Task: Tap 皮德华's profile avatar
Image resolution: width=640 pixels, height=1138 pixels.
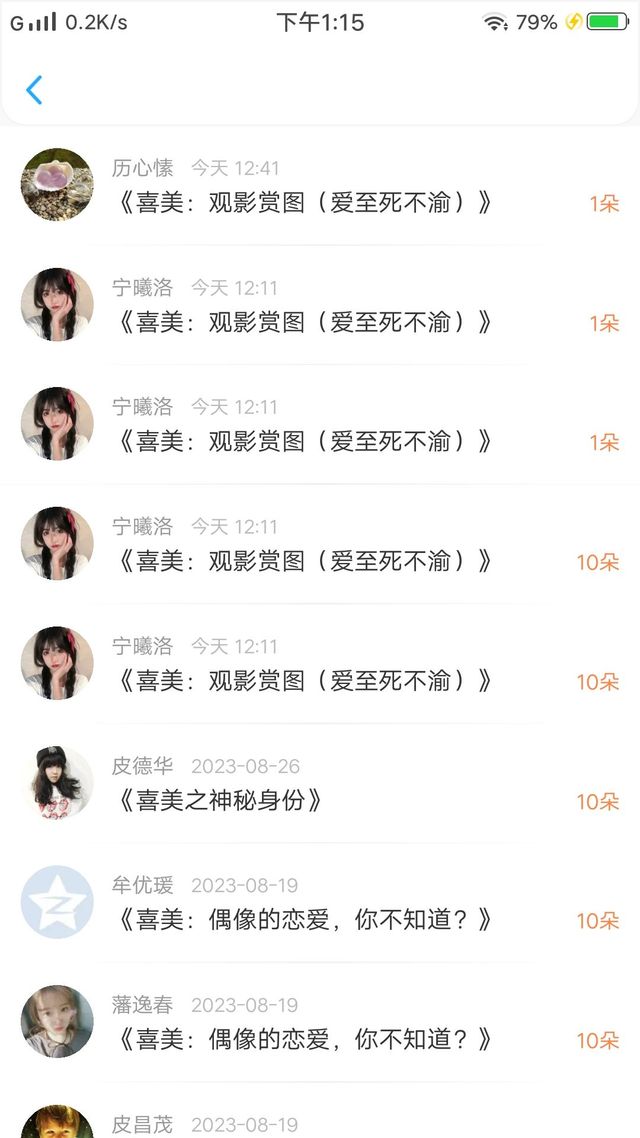Action: click(57, 783)
